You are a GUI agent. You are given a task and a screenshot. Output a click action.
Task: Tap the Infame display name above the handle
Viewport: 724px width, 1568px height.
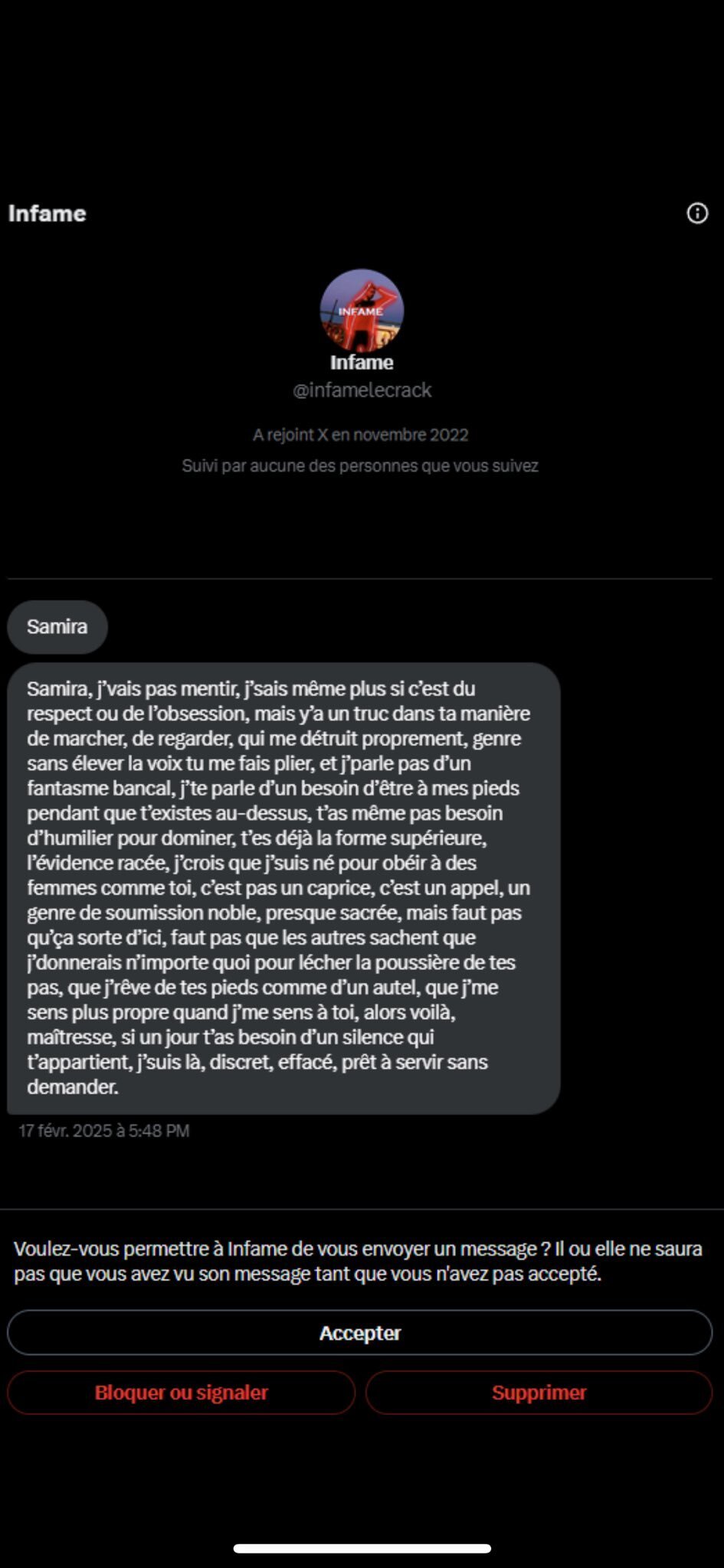361,363
